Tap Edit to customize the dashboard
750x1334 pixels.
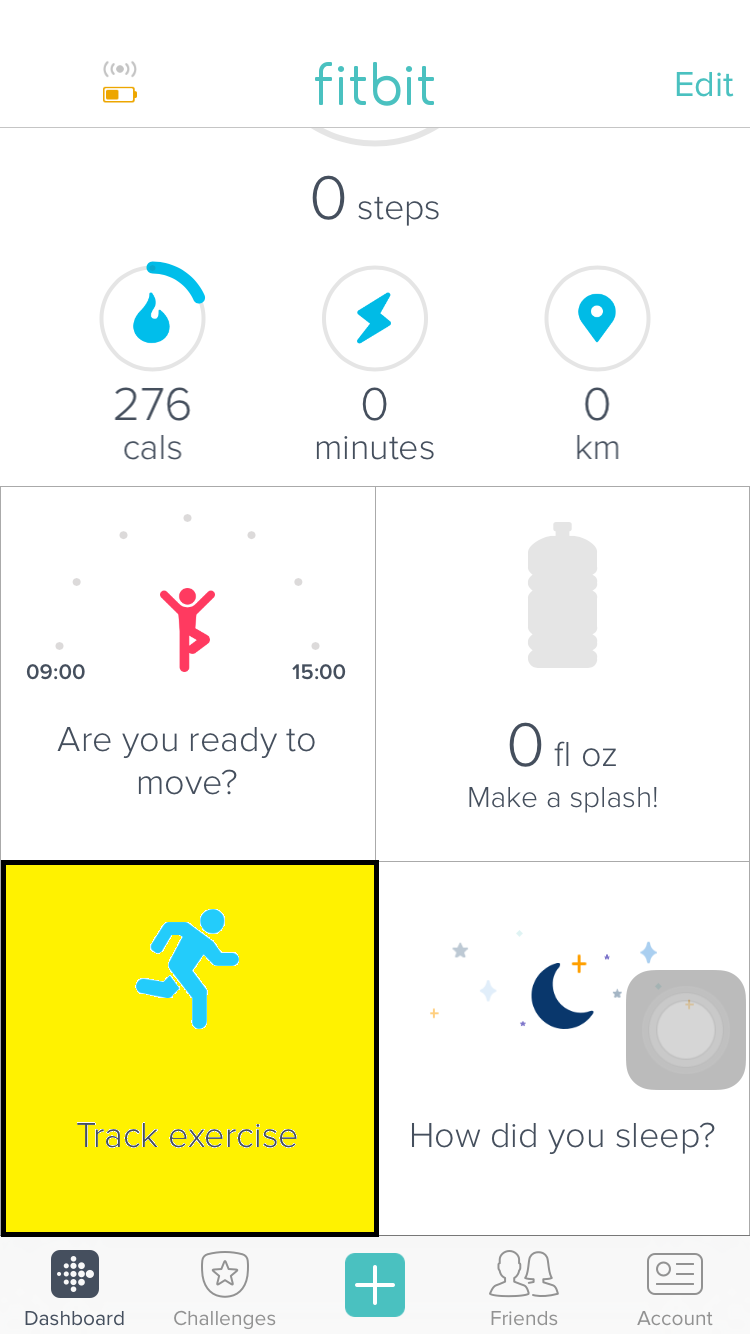click(704, 85)
